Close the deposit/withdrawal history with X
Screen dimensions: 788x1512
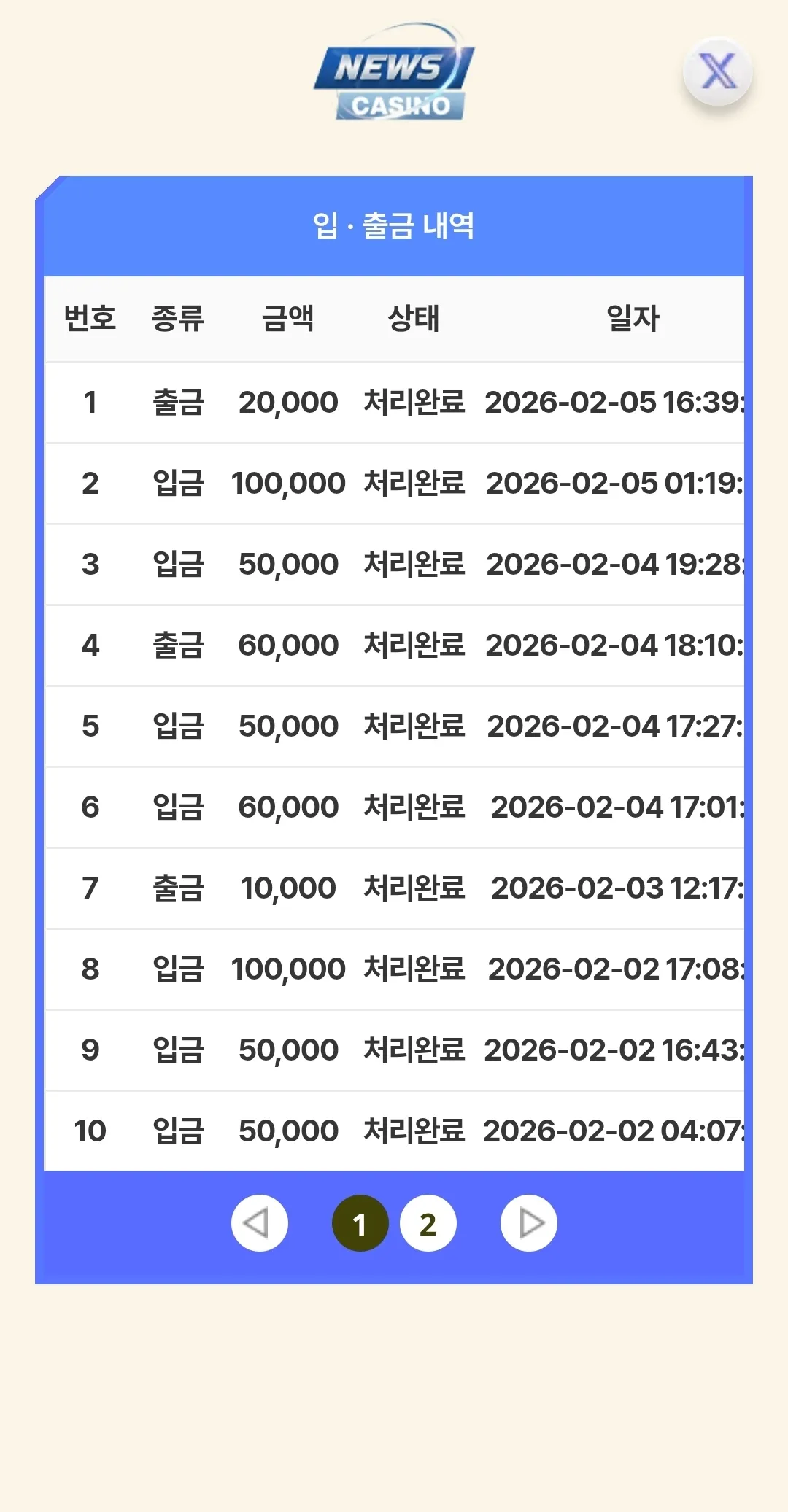718,71
